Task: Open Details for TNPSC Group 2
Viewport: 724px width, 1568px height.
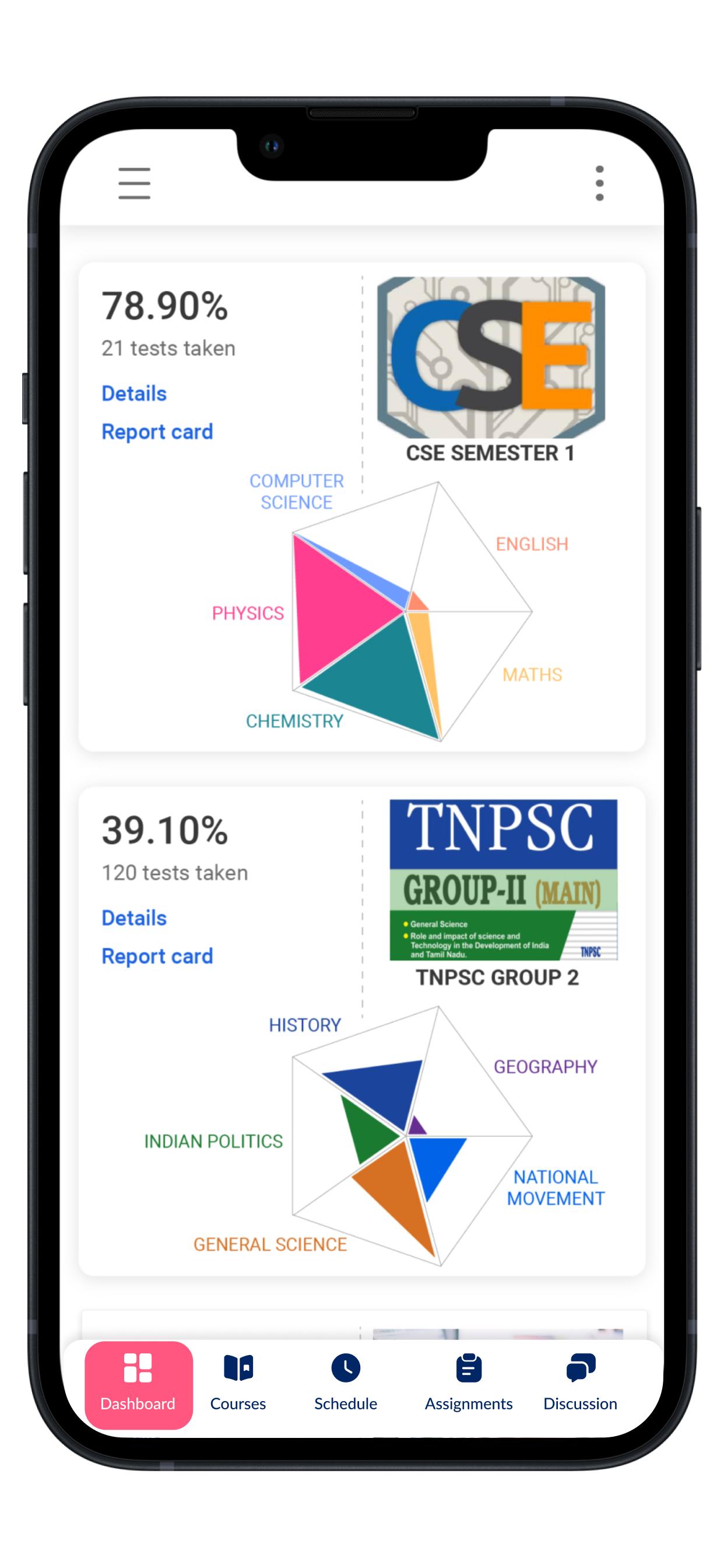Action: point(134,918)
